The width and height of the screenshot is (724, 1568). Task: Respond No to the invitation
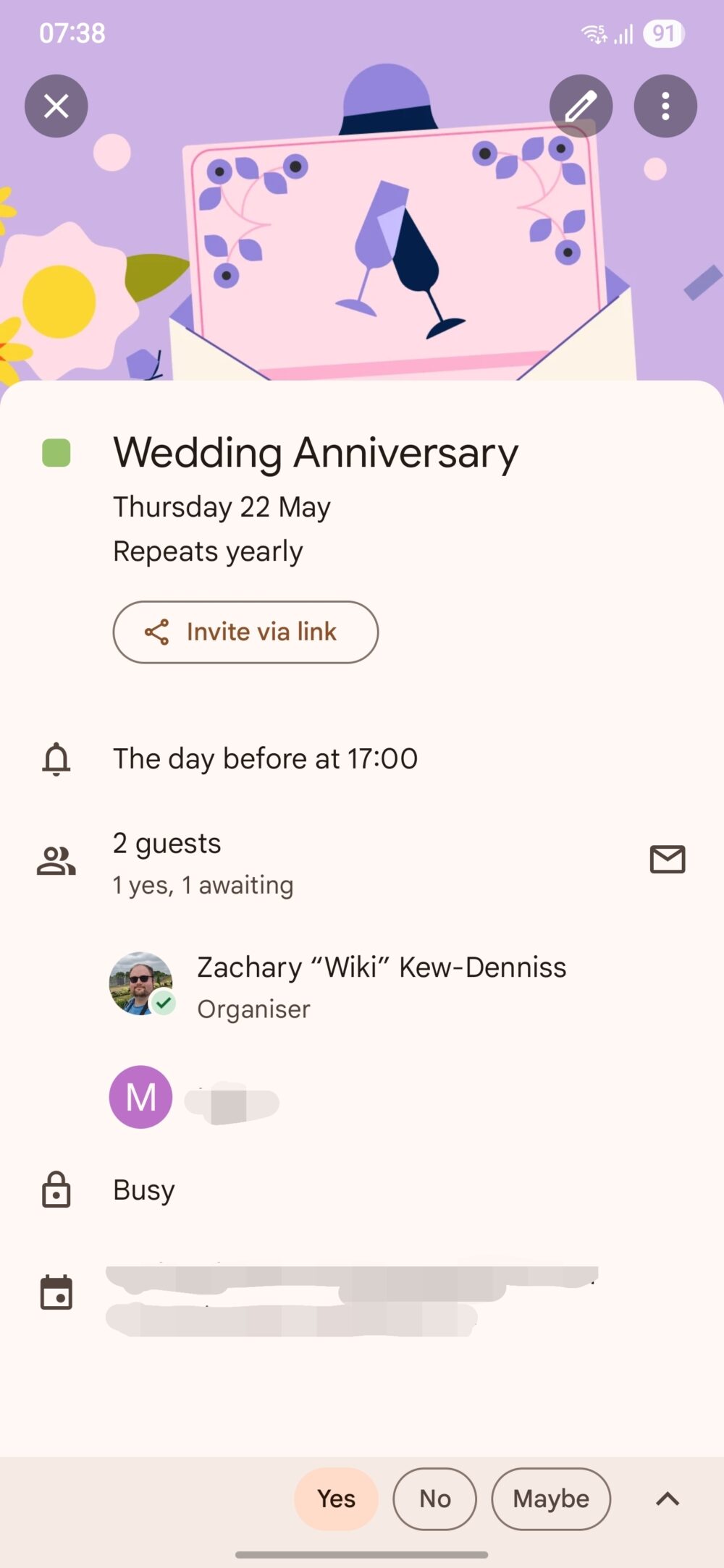click(435, 1499)
